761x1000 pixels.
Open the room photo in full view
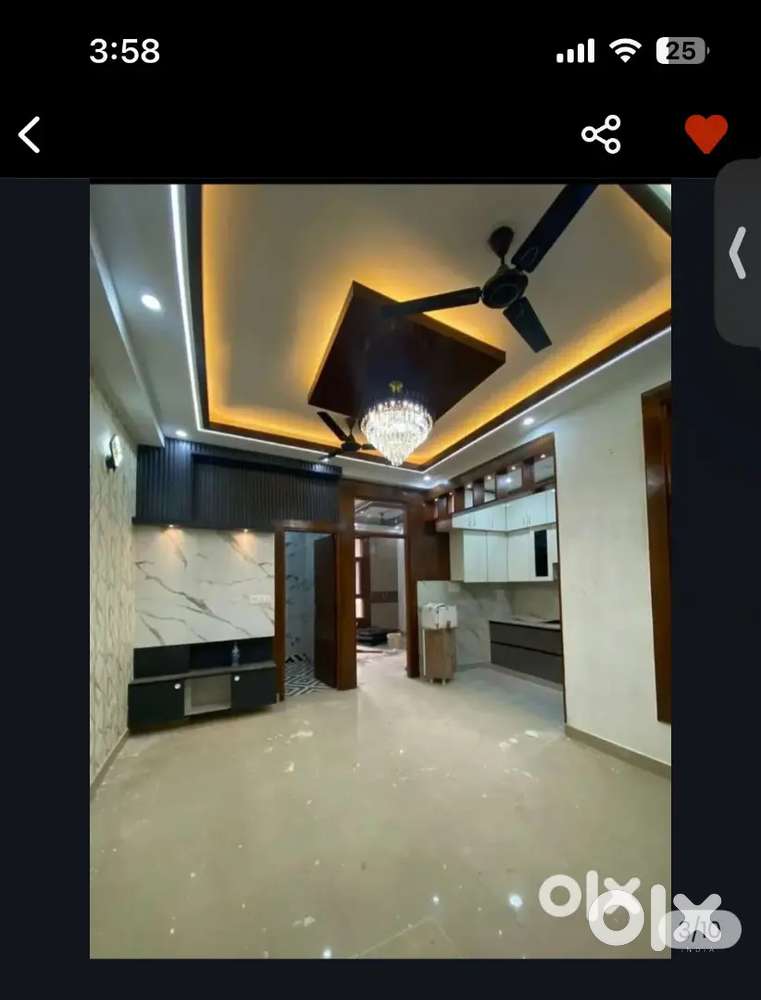pos(380,570)
